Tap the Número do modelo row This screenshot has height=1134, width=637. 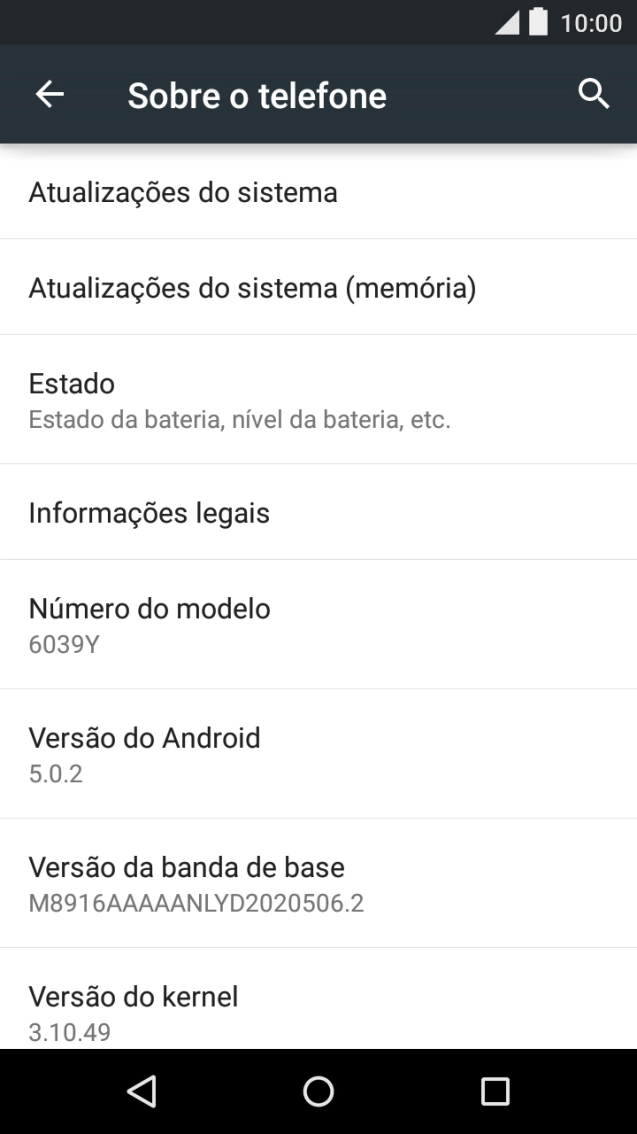pos(318,624)
